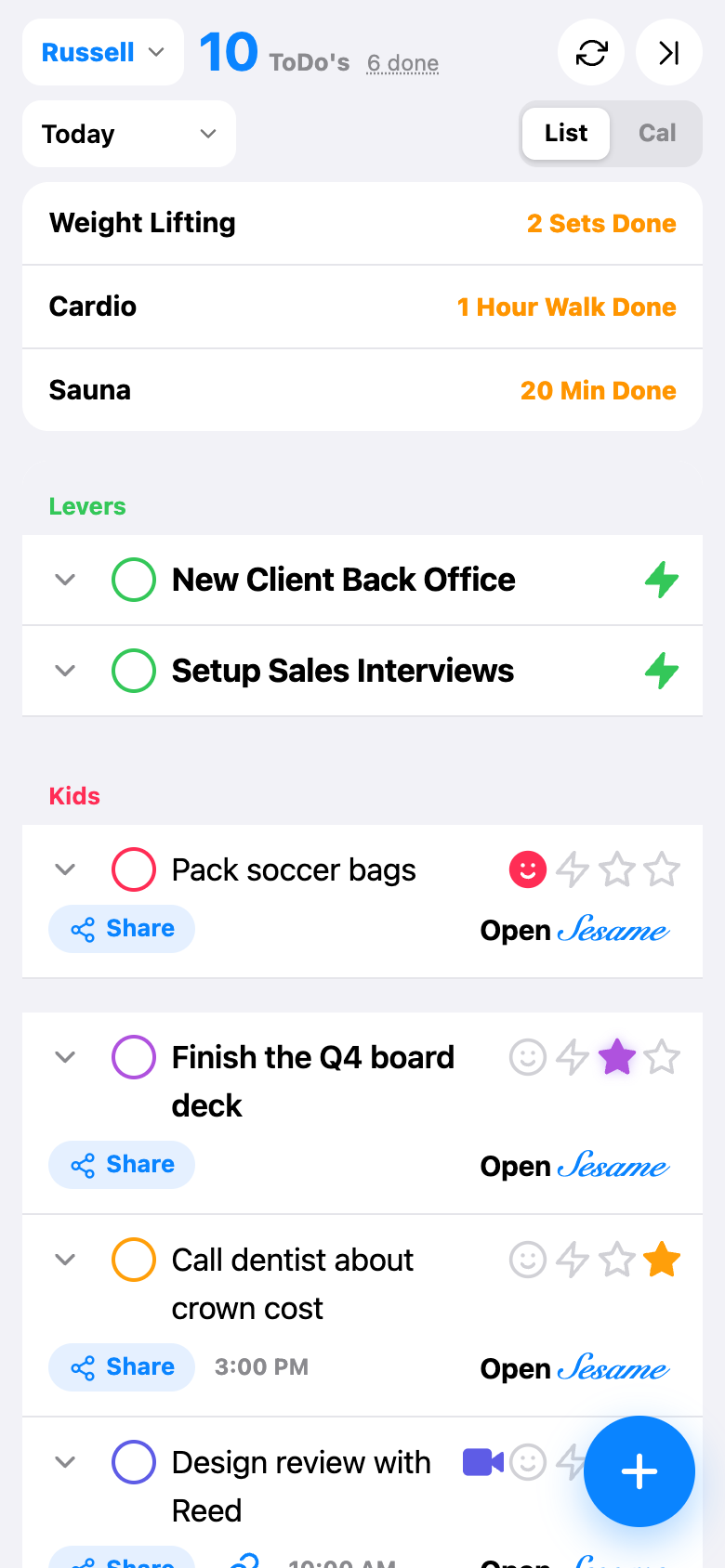Open the Cardio habit row
Viewport: 725px width, 1568px height.
click(x=362, y=307)
